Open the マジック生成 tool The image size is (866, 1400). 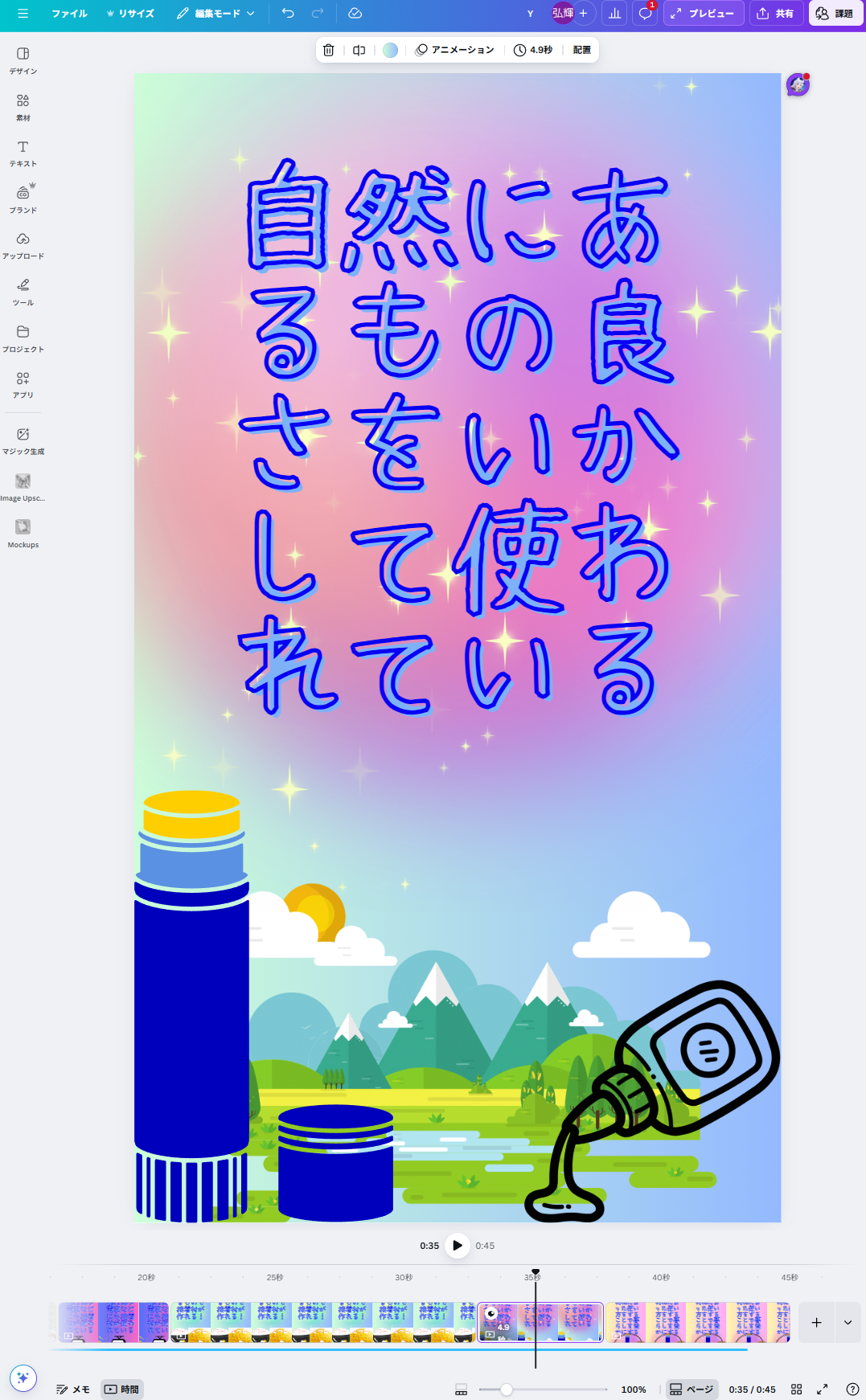click(x=23, y=440)
